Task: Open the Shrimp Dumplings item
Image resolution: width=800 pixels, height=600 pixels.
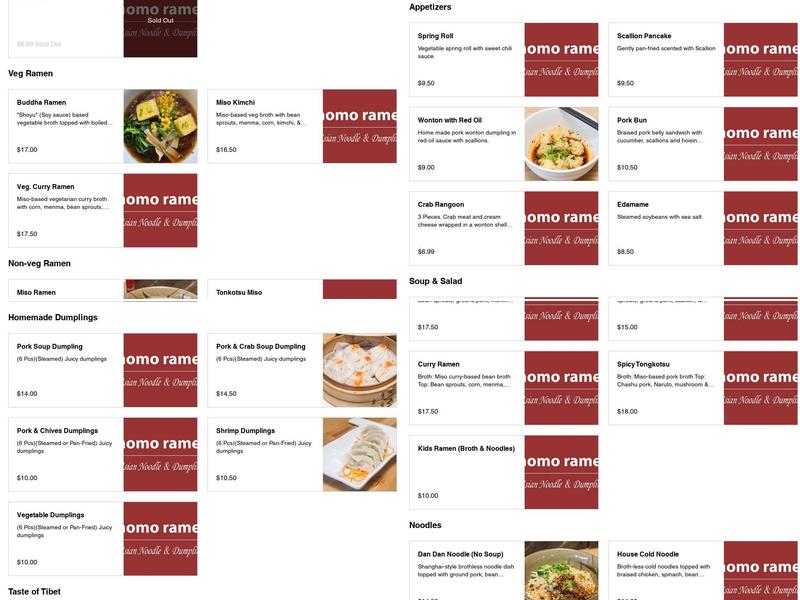Action: click(x=265, y=454)
